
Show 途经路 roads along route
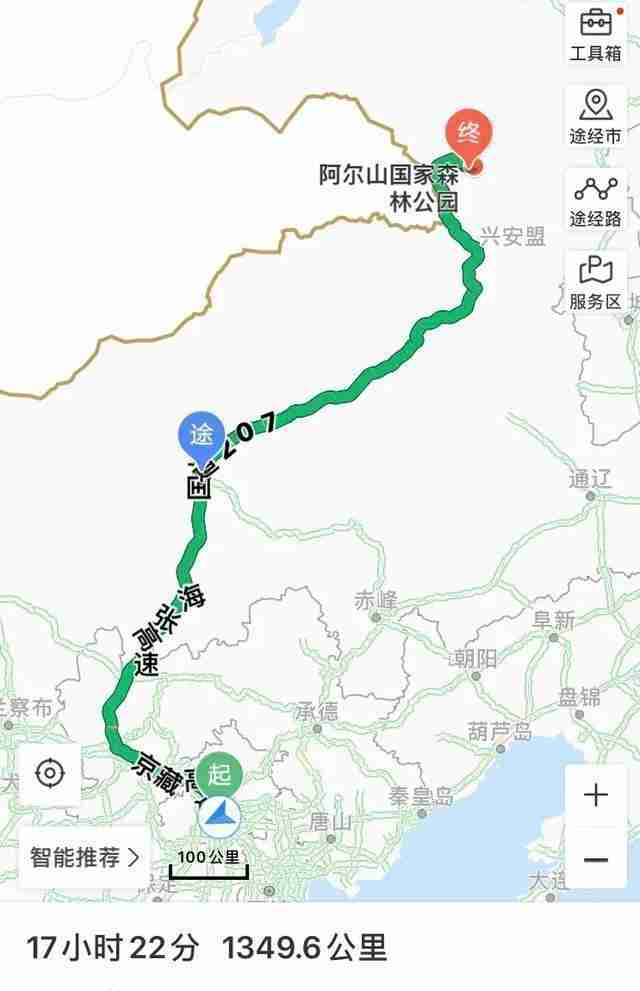596,198
